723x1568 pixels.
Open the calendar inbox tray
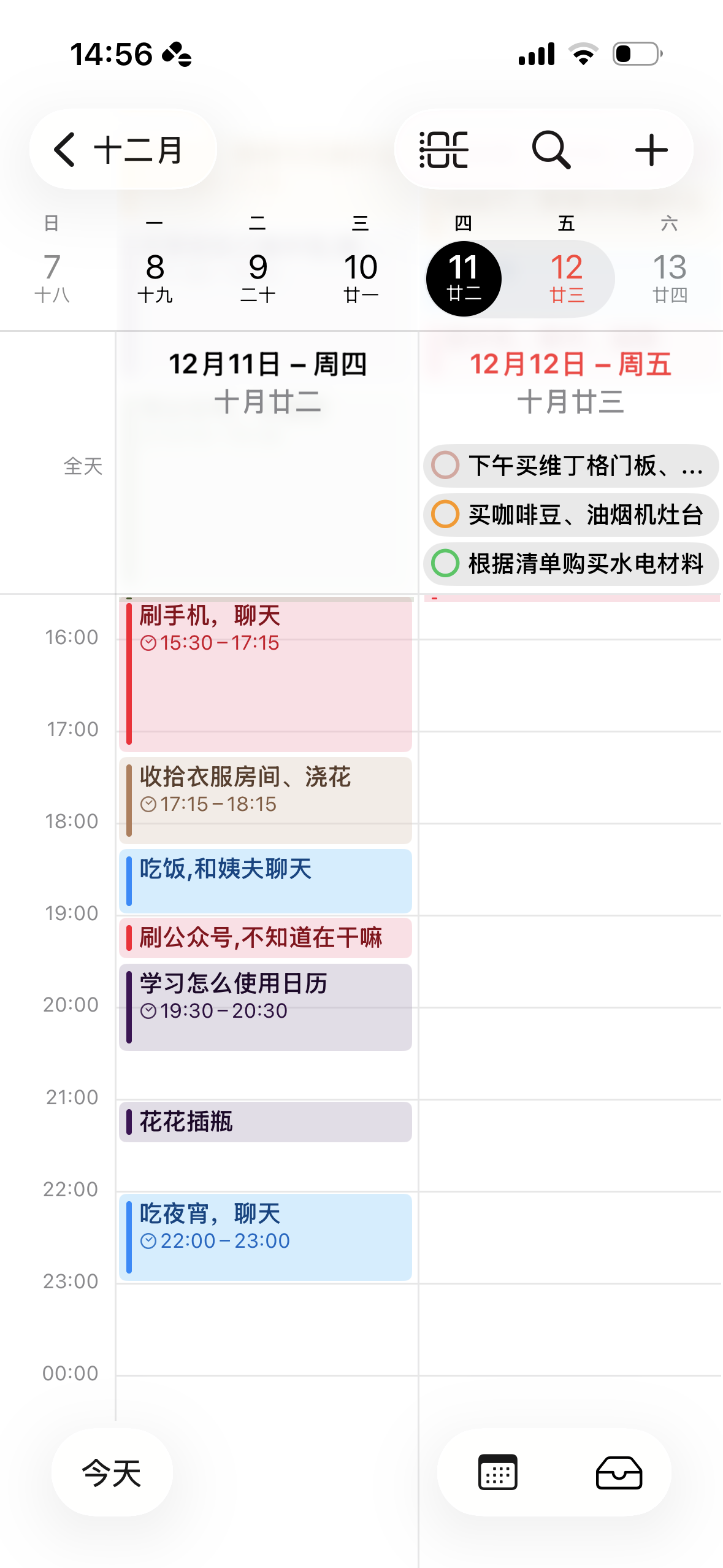point(619,1472)
